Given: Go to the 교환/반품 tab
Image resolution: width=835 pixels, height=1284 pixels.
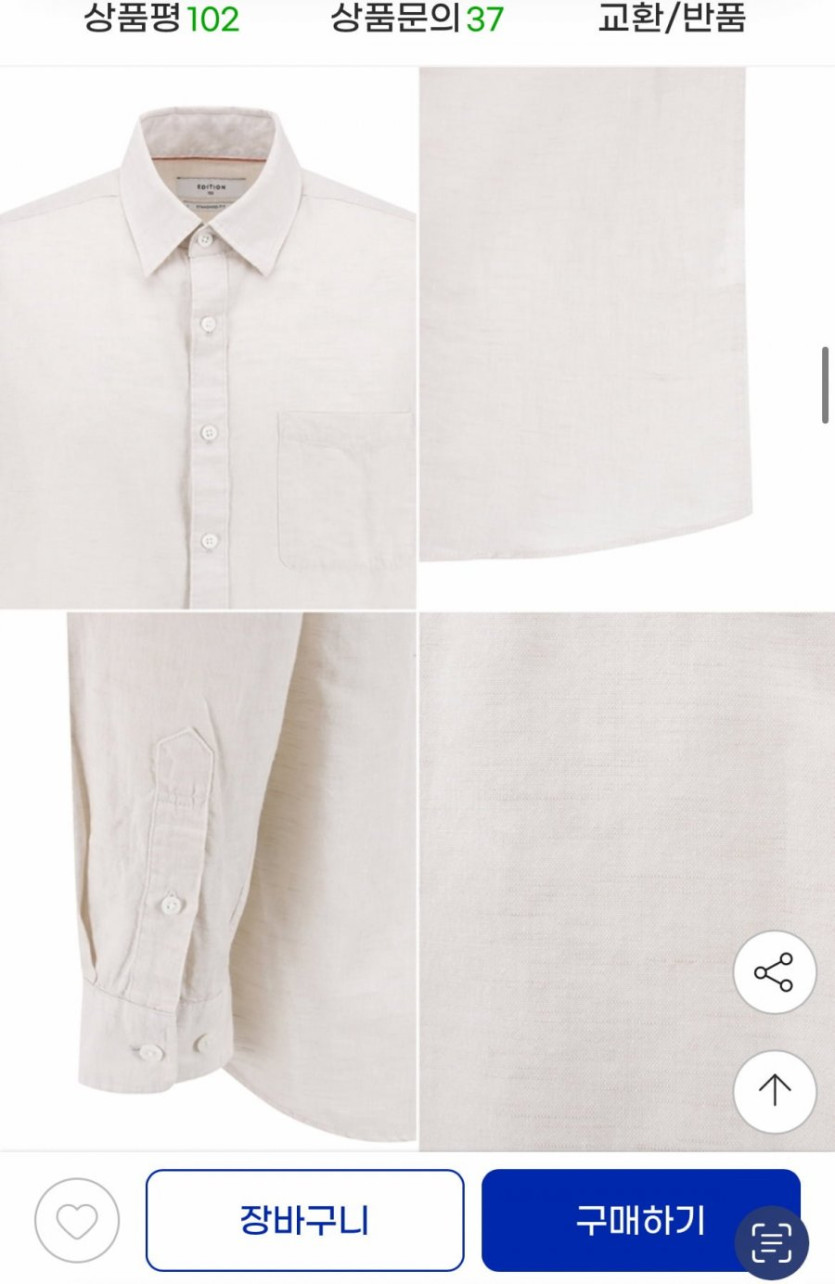Looking at the screenshot, I should tap(671, 19).
